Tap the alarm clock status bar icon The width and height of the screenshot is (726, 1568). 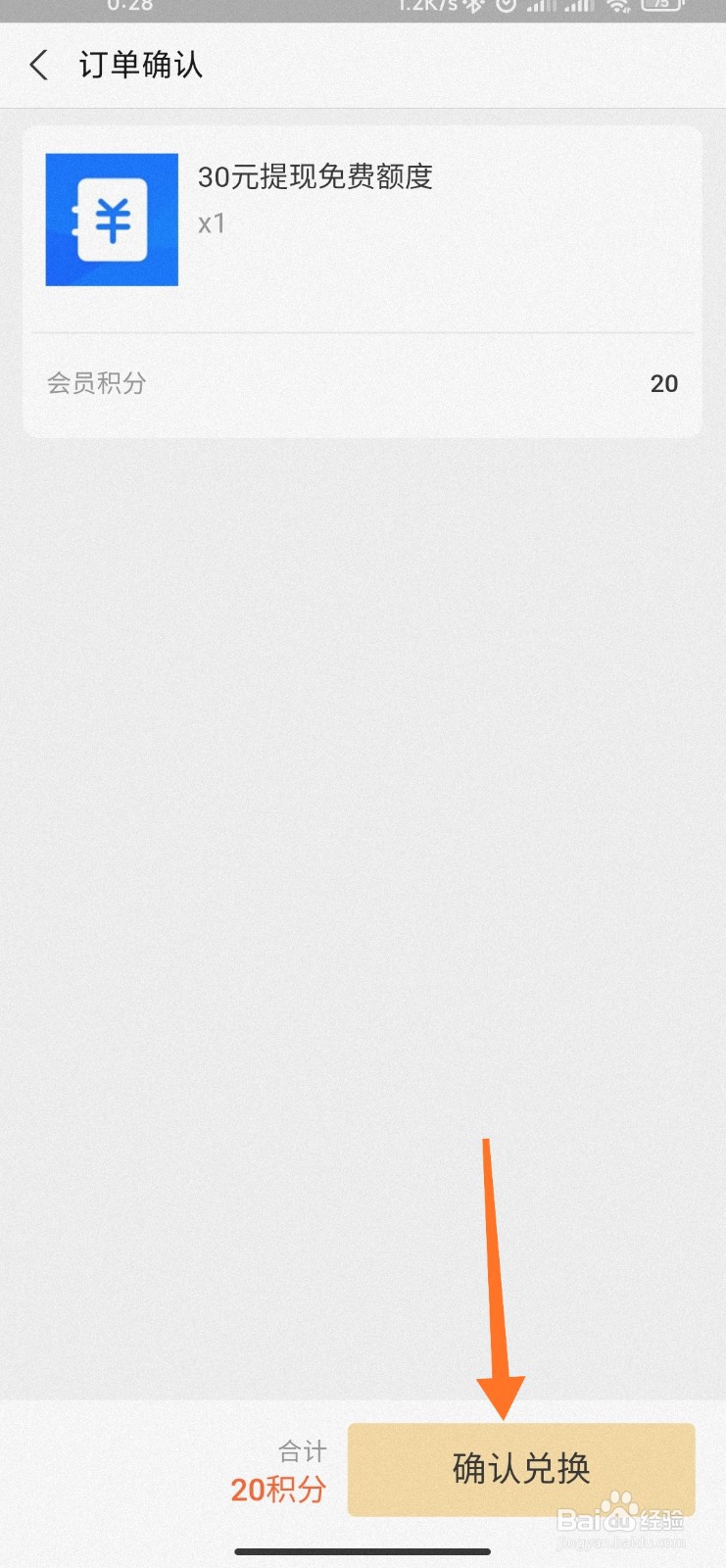pos(506,8)
